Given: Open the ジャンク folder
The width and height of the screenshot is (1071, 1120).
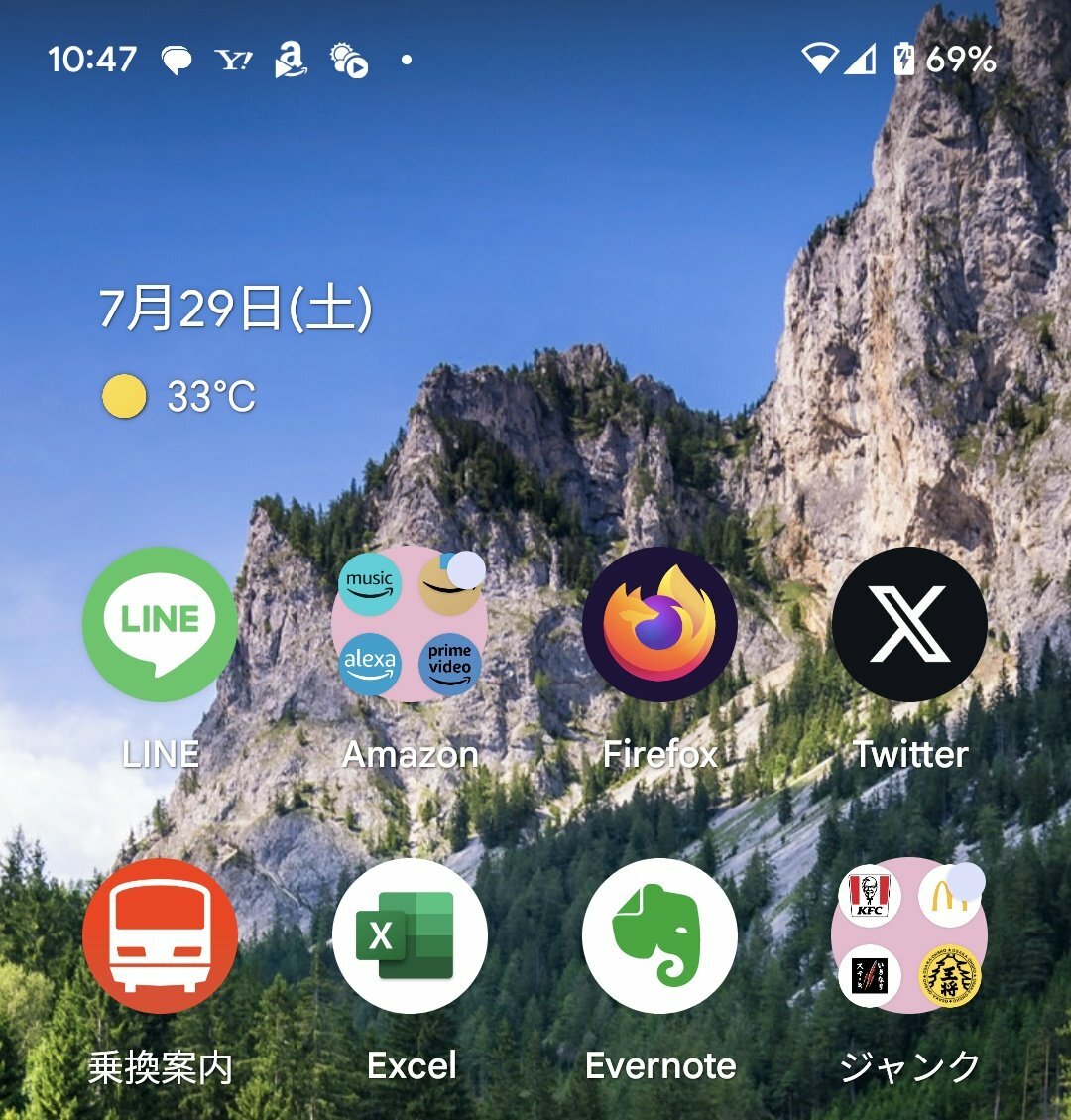Looking at the screenshot, I should (x=909, y=935).
